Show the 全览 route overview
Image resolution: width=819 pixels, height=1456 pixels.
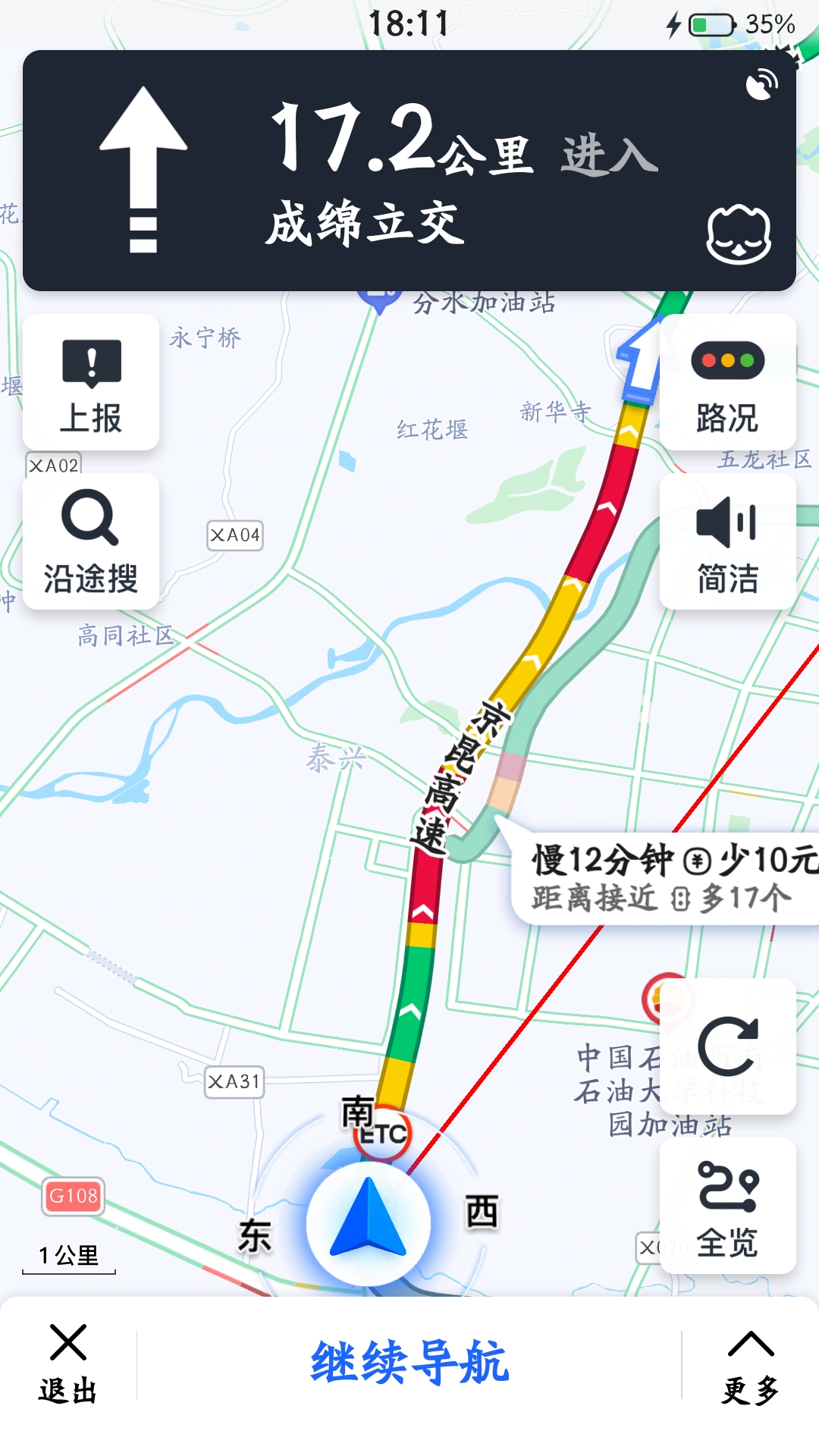coord(727,1206)
